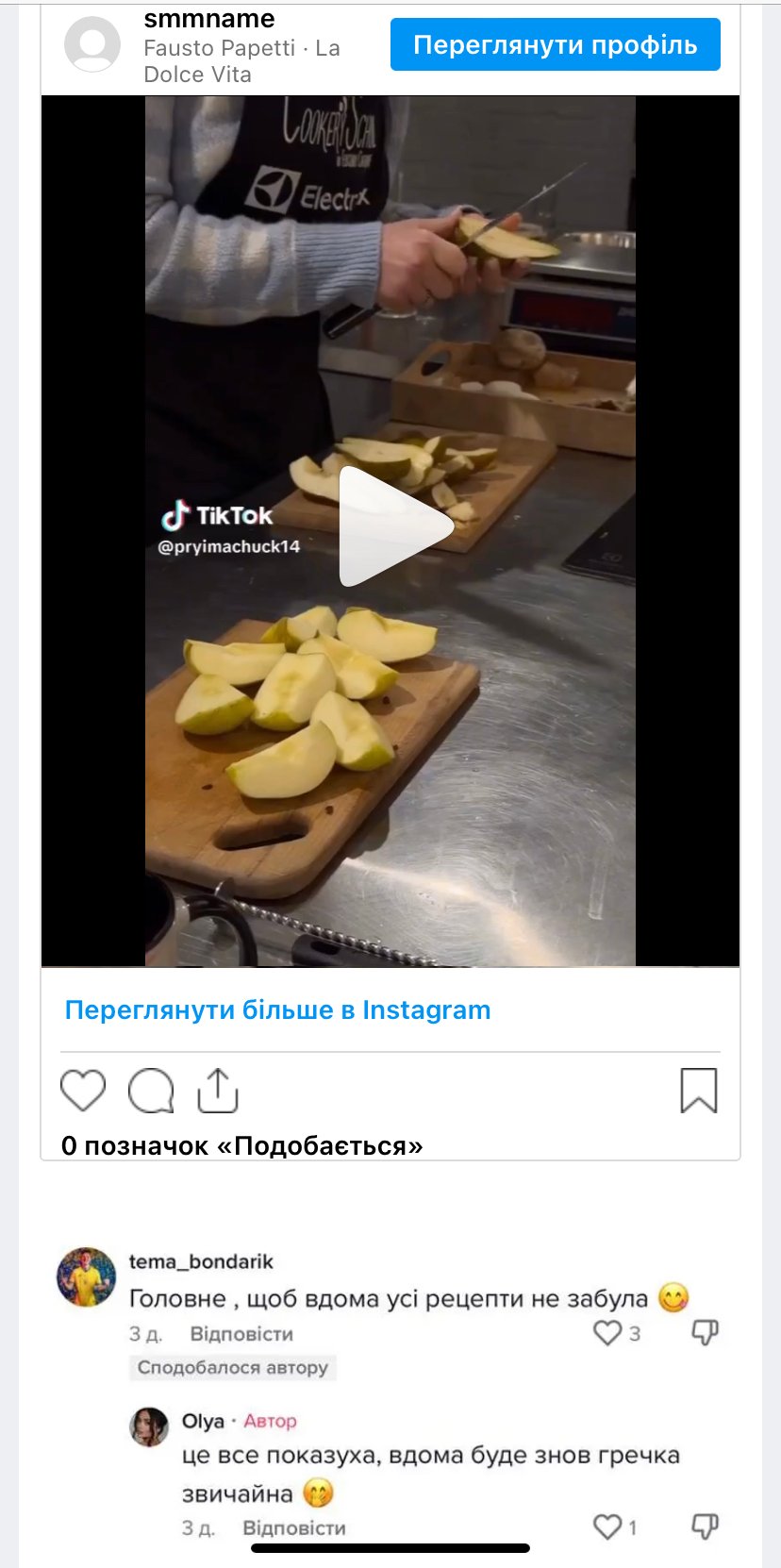Reply to tema_bondarik's comment via Відповісти

[241, 1334]
